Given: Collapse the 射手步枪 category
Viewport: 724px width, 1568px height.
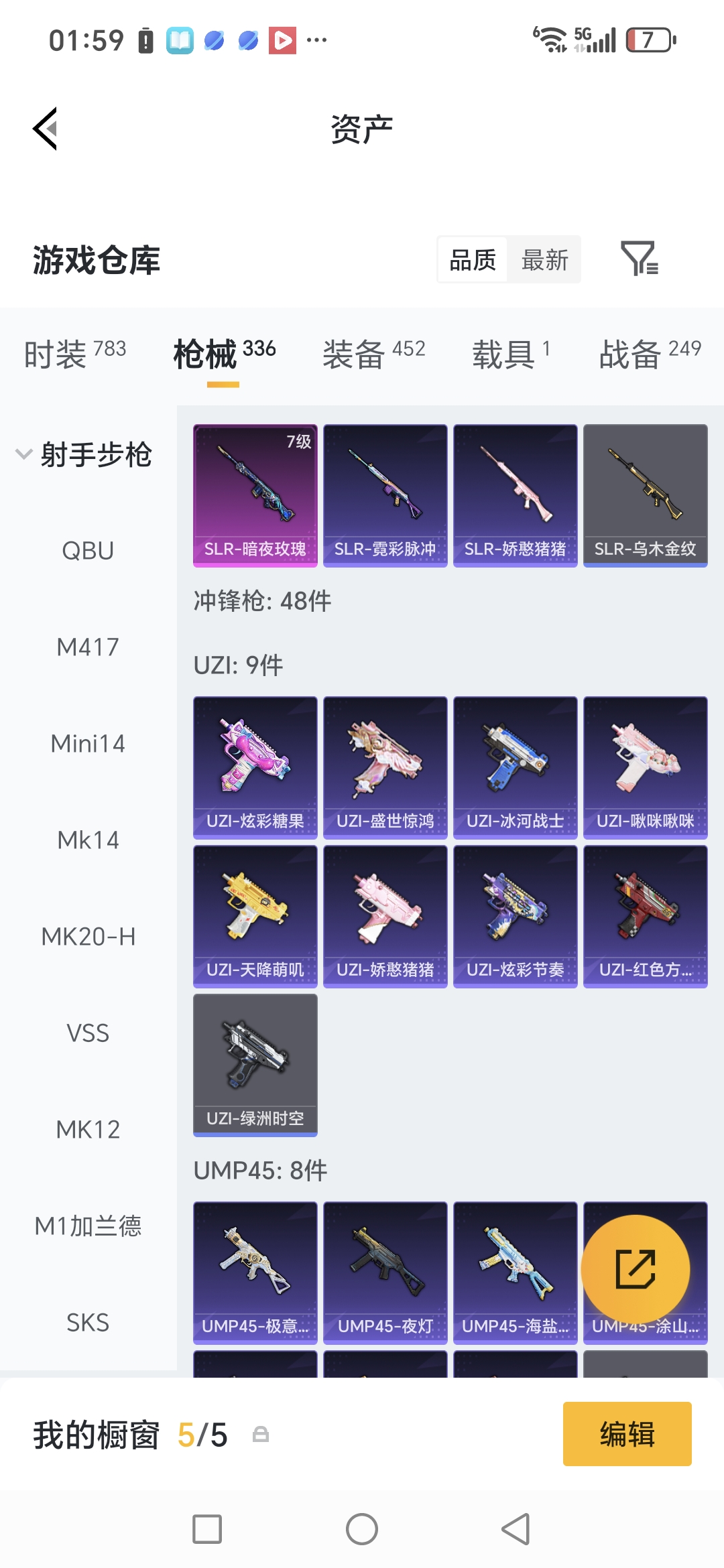Looking at the screenshot, I should 84,454.
